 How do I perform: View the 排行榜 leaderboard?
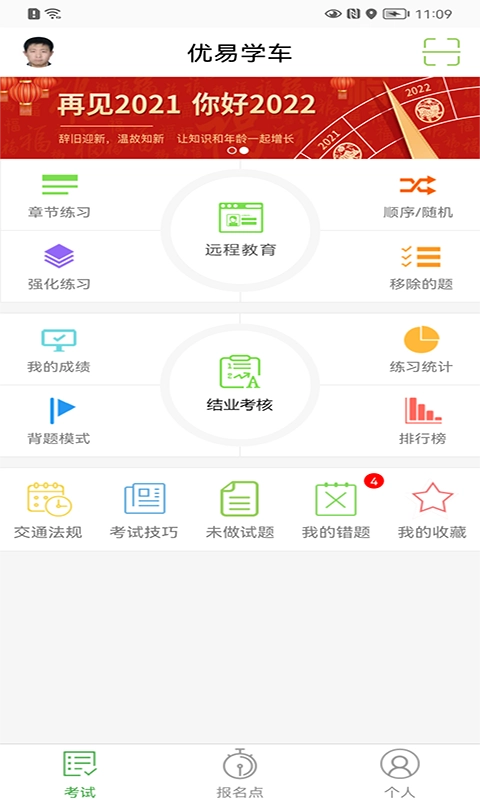(x=423, y=421)
